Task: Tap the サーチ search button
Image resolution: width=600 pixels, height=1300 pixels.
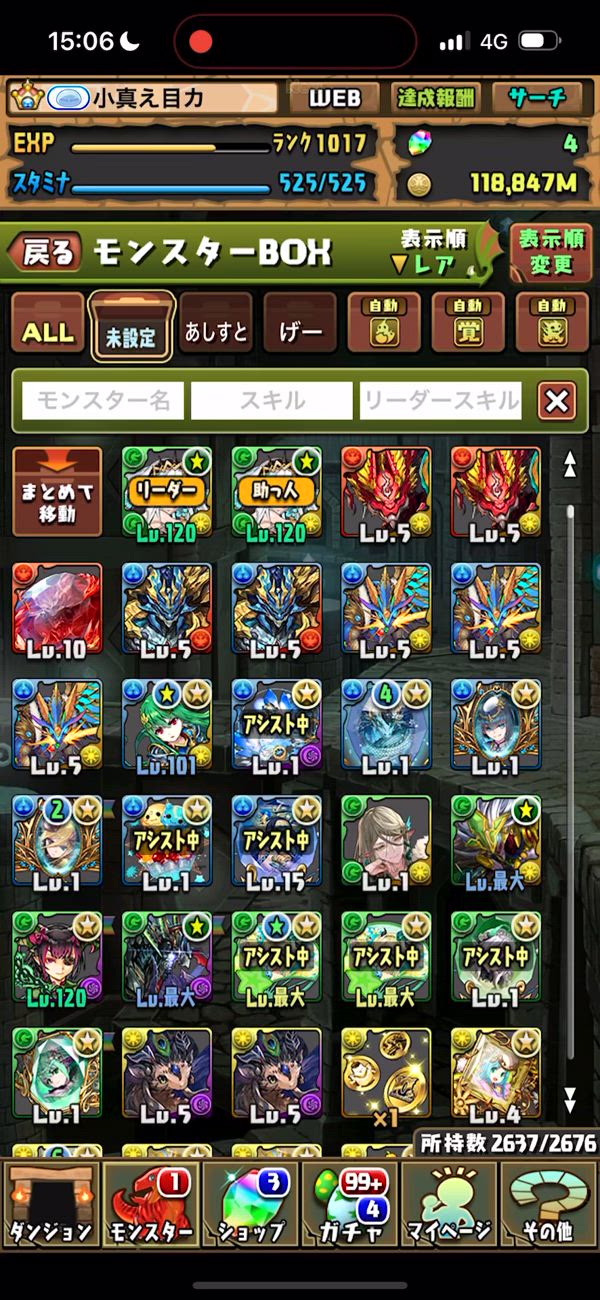Action: coord(537,98)
